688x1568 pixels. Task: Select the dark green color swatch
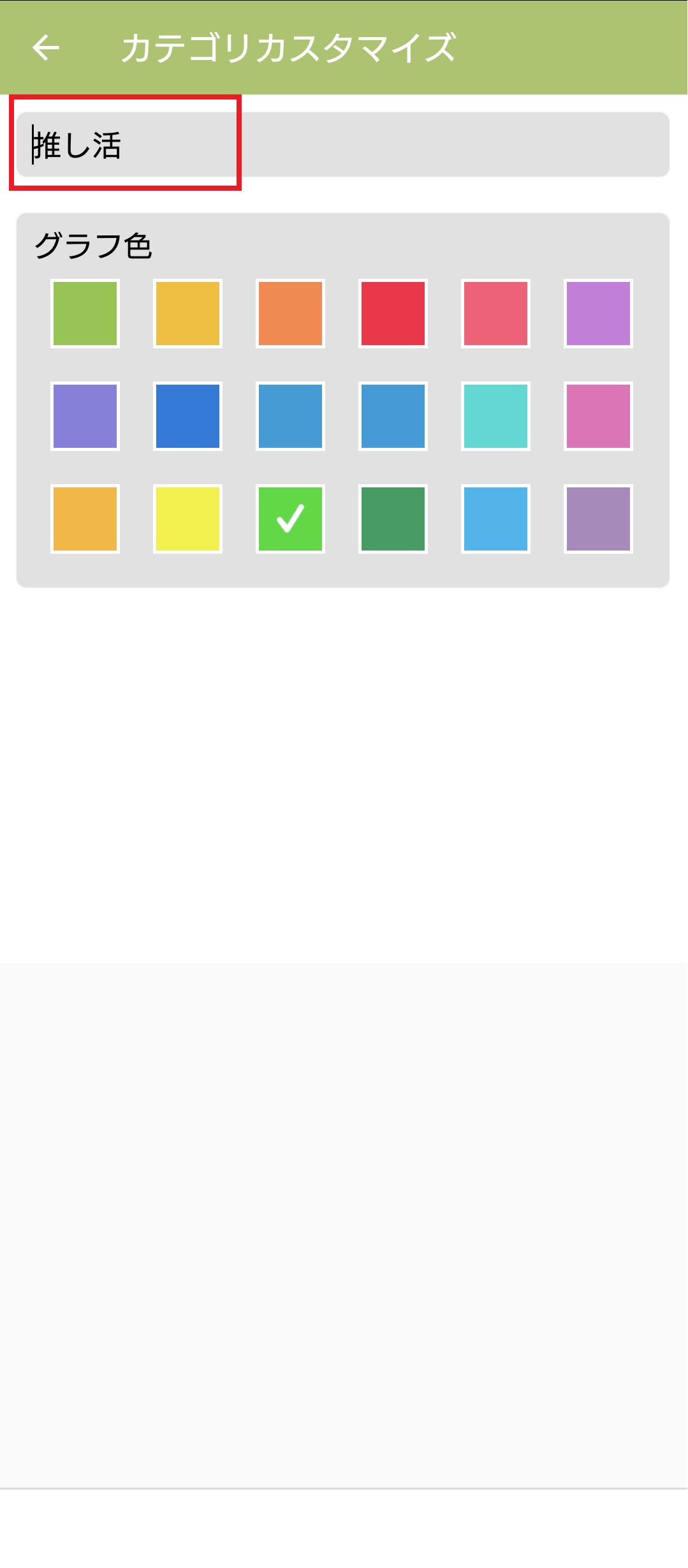point(393,519)
